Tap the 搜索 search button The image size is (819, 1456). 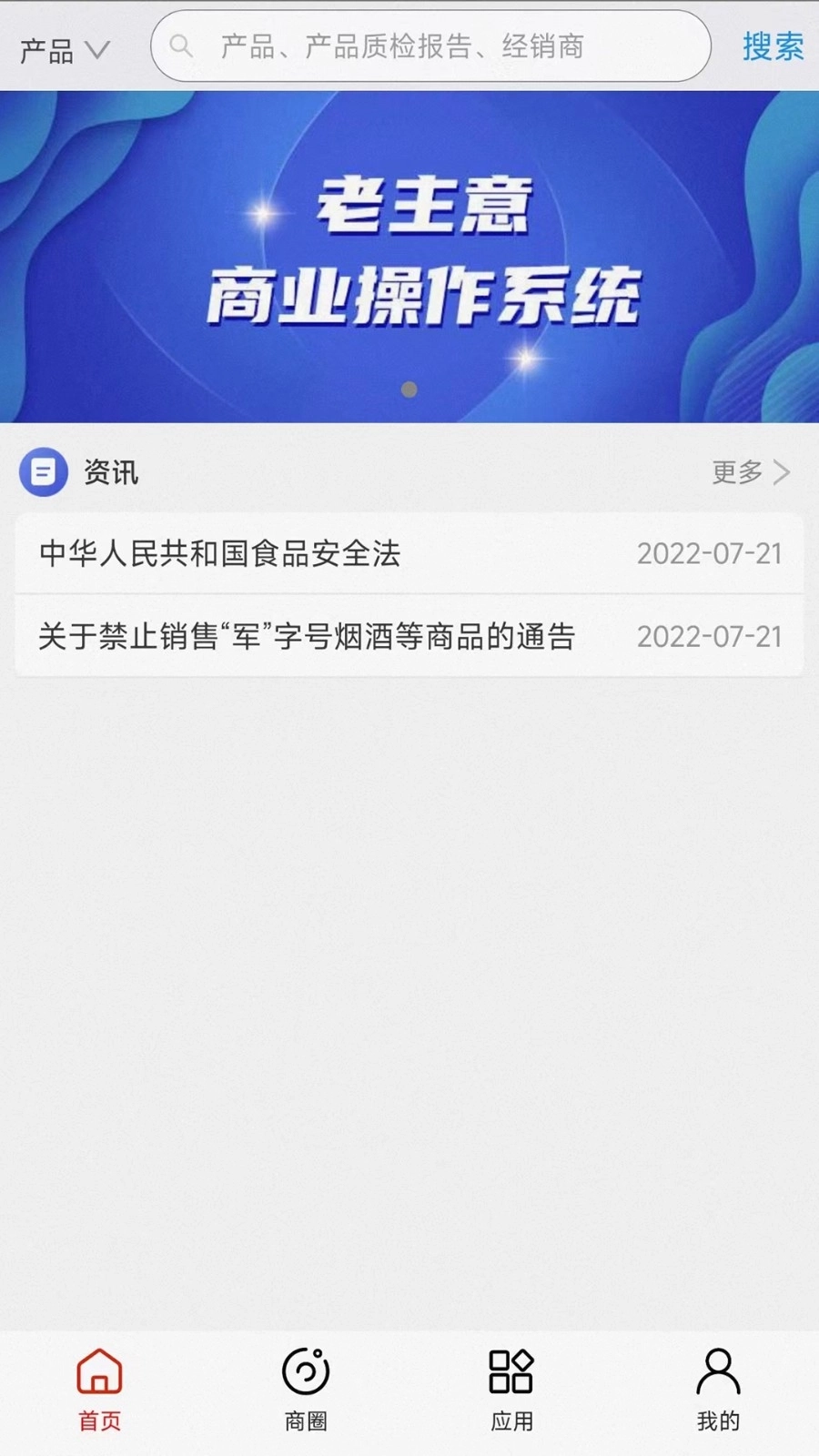(x=771, y=47)
